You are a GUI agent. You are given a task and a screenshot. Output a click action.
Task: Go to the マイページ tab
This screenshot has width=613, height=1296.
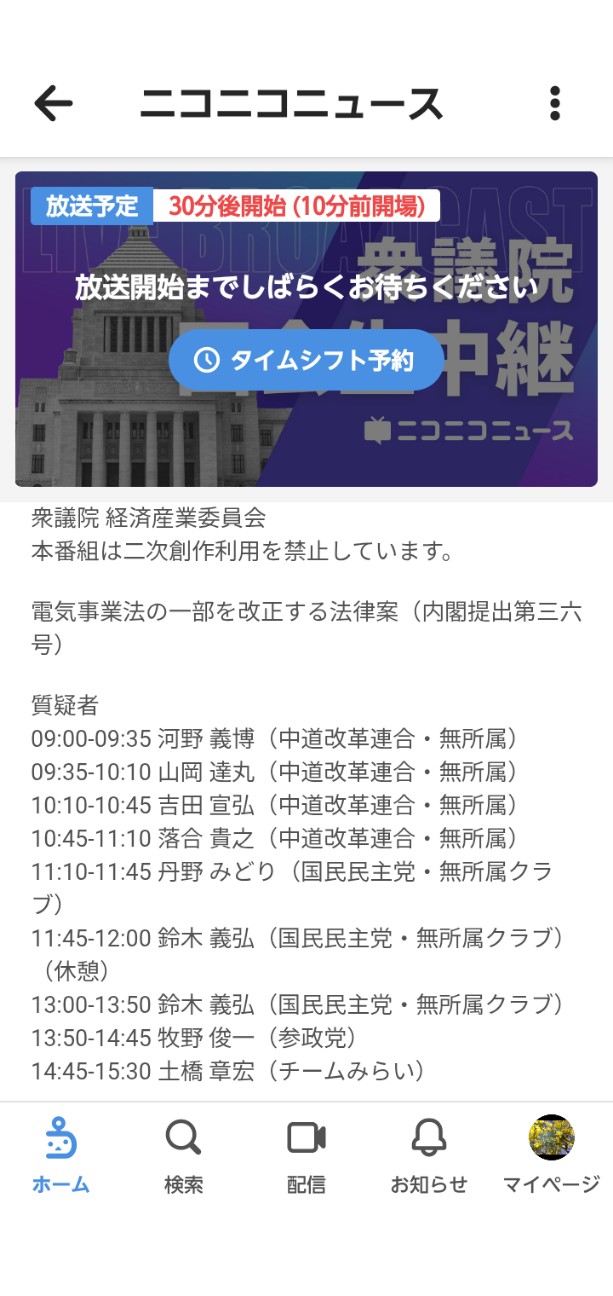click(x=551, y=1155)
